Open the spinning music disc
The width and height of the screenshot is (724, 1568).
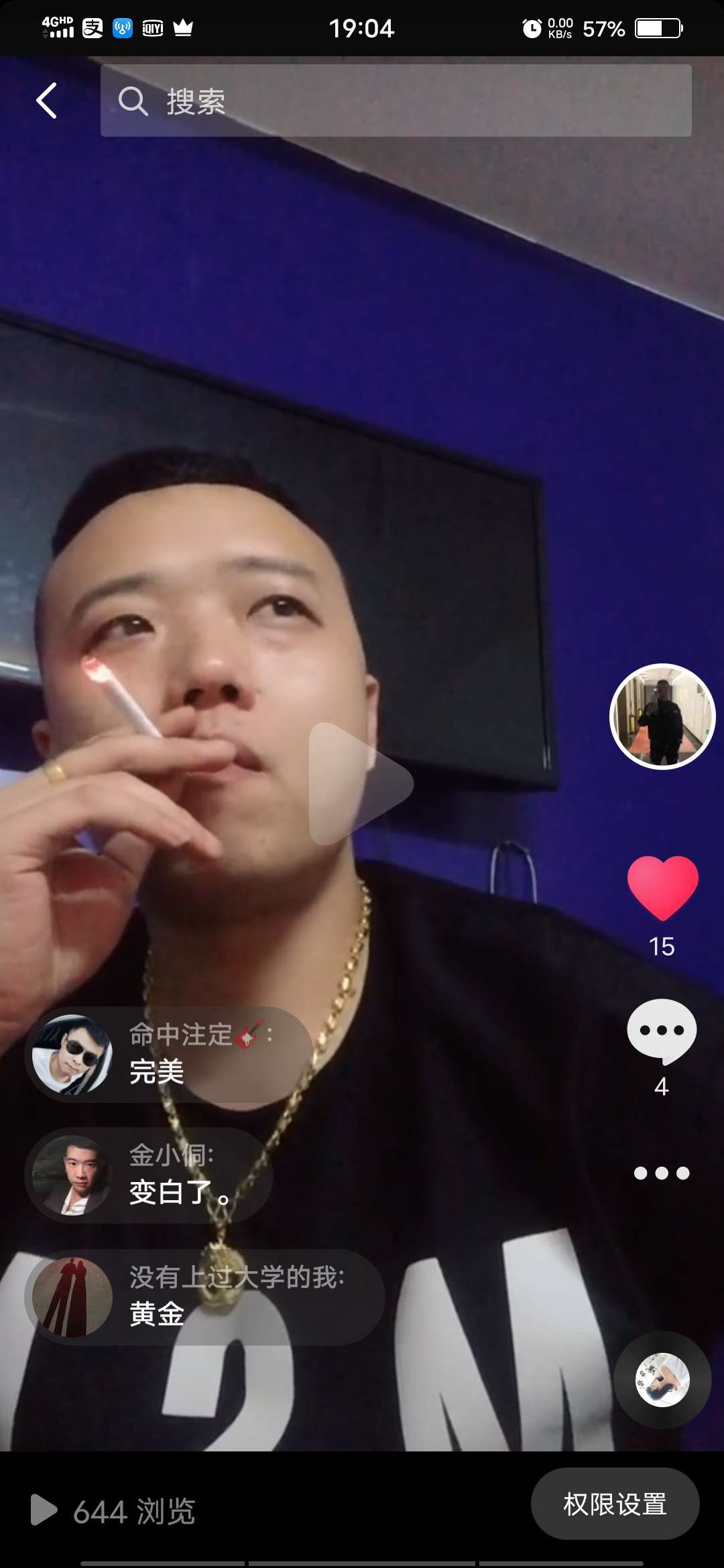click(662, 1380)
